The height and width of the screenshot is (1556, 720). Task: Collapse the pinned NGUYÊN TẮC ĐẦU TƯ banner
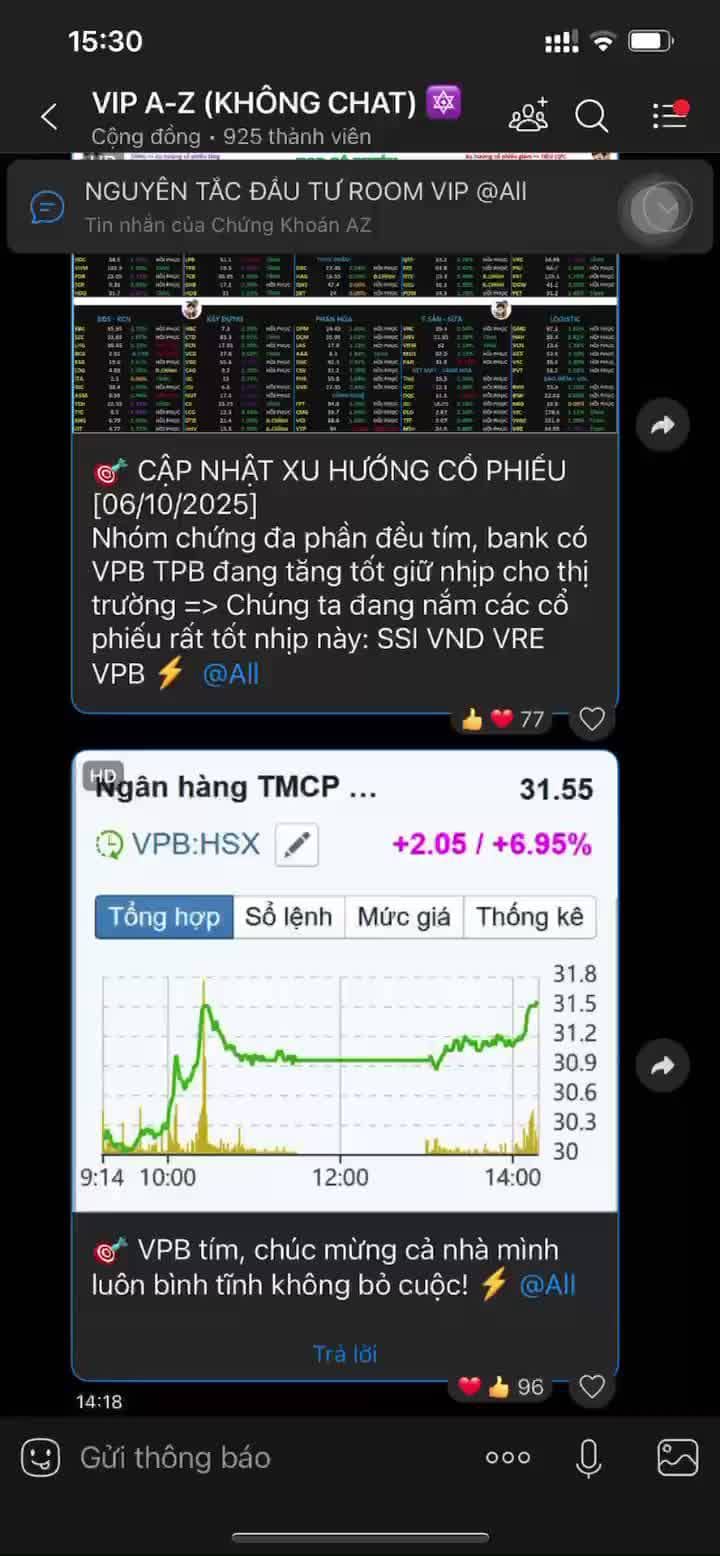click(x=660, y=207)
